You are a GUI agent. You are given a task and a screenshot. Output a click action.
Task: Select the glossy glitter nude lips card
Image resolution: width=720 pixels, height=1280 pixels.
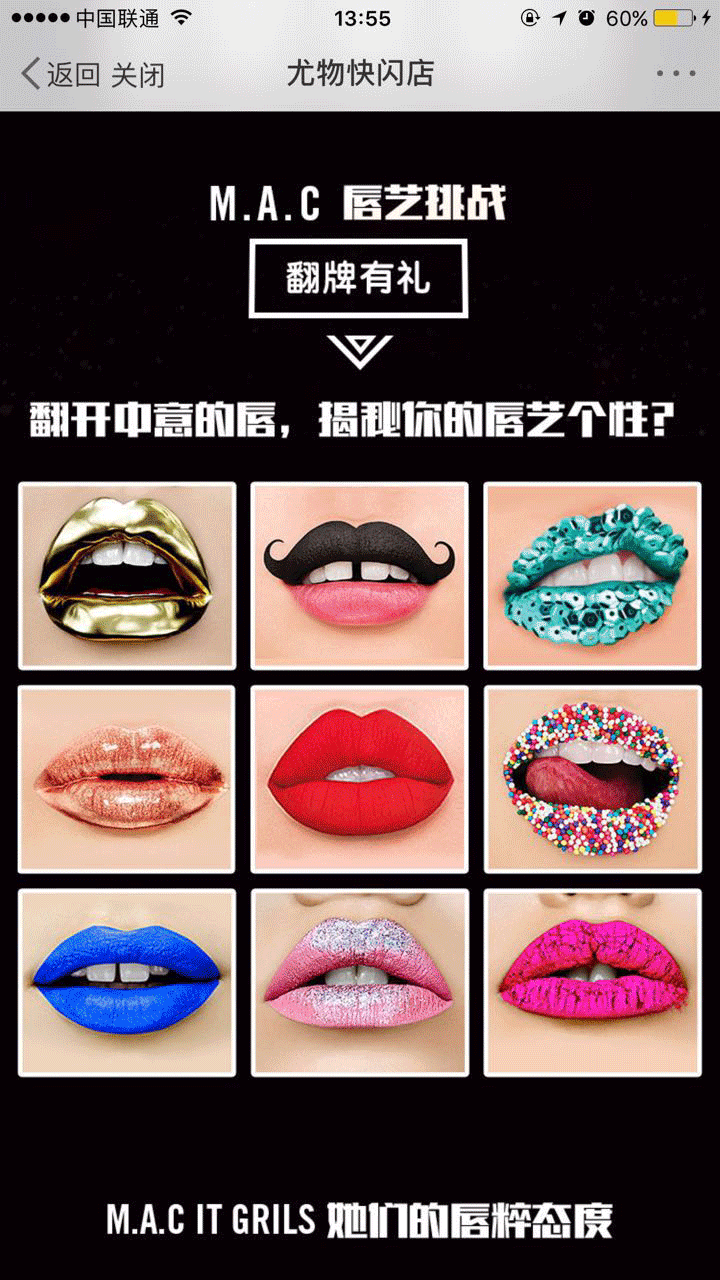pos(127,779)
